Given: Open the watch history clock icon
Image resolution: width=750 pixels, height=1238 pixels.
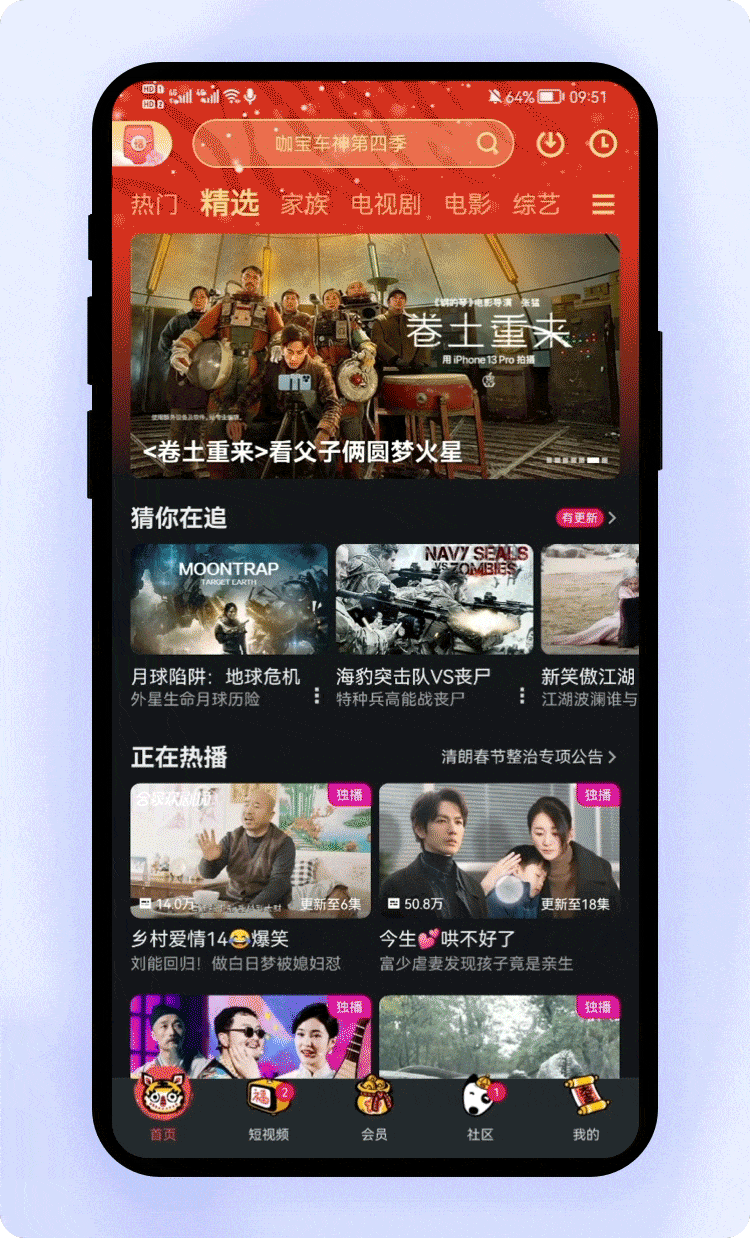Looking at the screenshot, I should 603,144.
